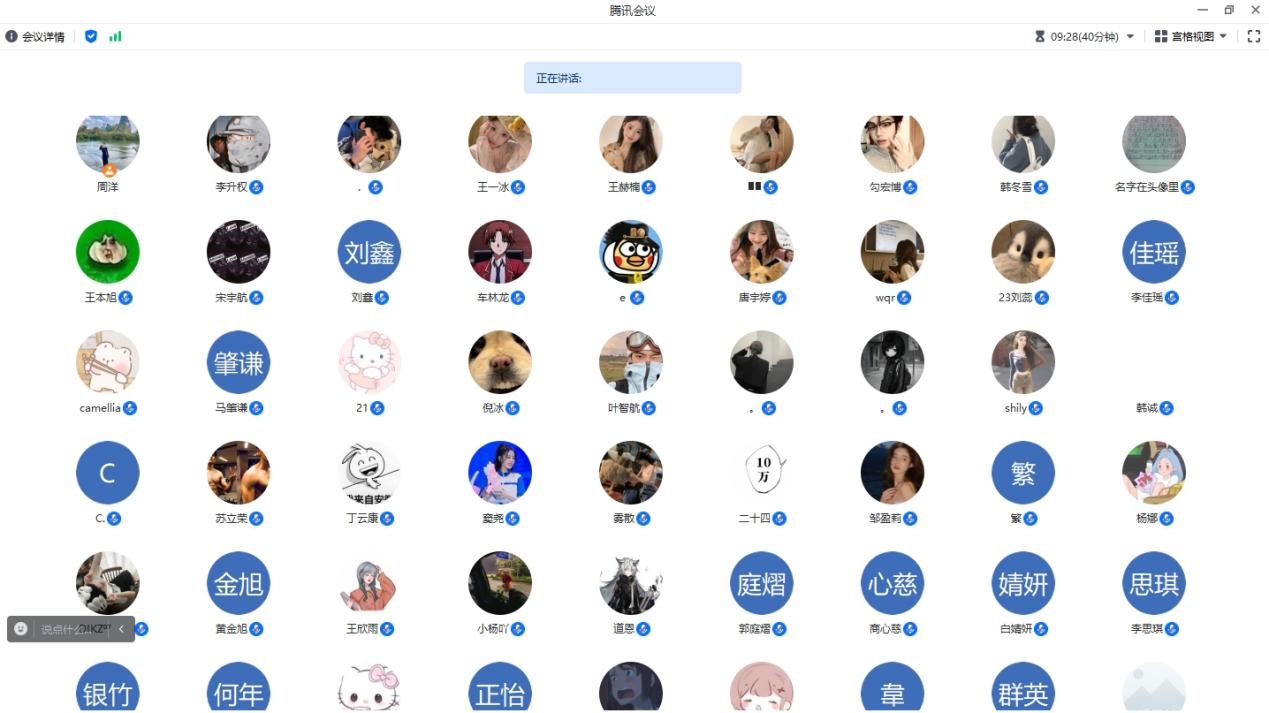Select participant 周洋's tile
Screen dimensions: 1269x713
(108, 145)
